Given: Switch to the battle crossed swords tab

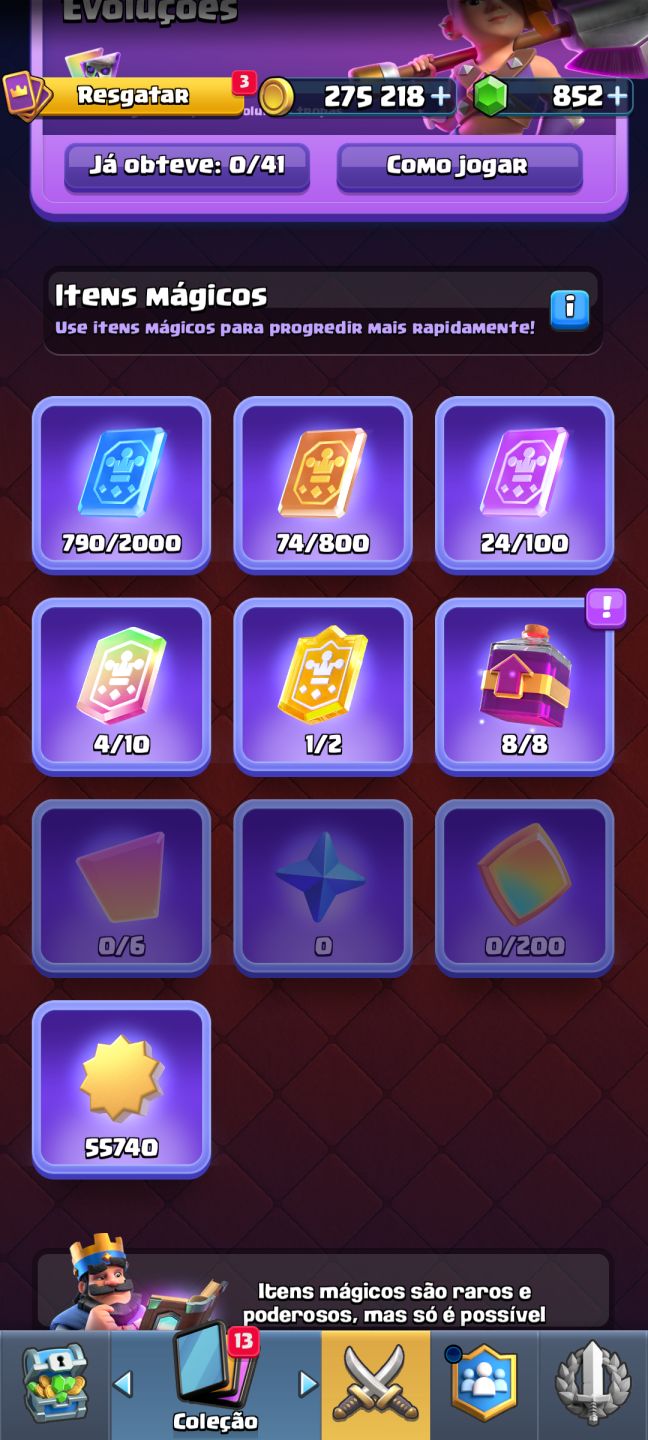Looking at the screenshot, I should click(x=376, y=1385).
